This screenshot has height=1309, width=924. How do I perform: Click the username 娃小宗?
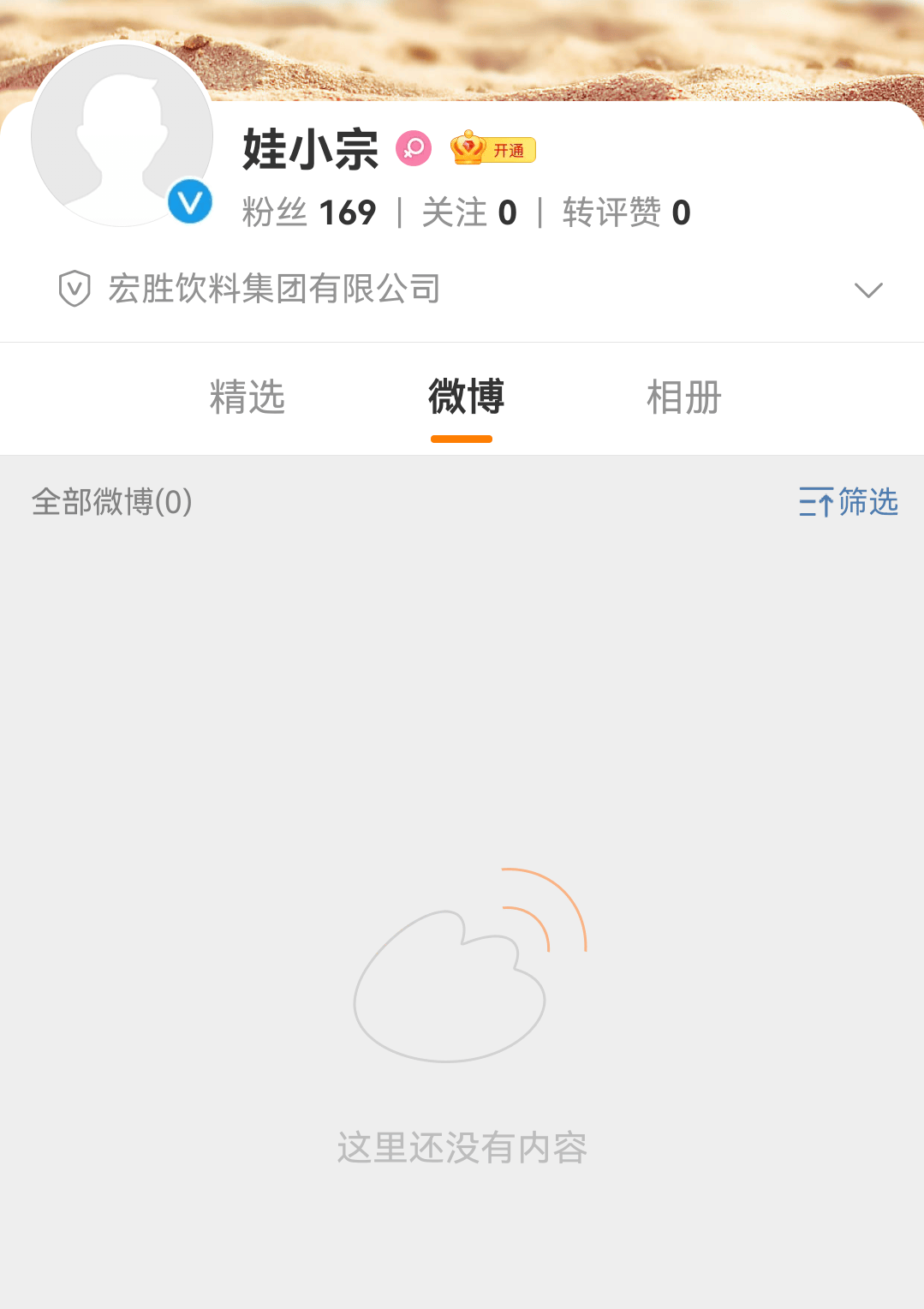[308, 149]
